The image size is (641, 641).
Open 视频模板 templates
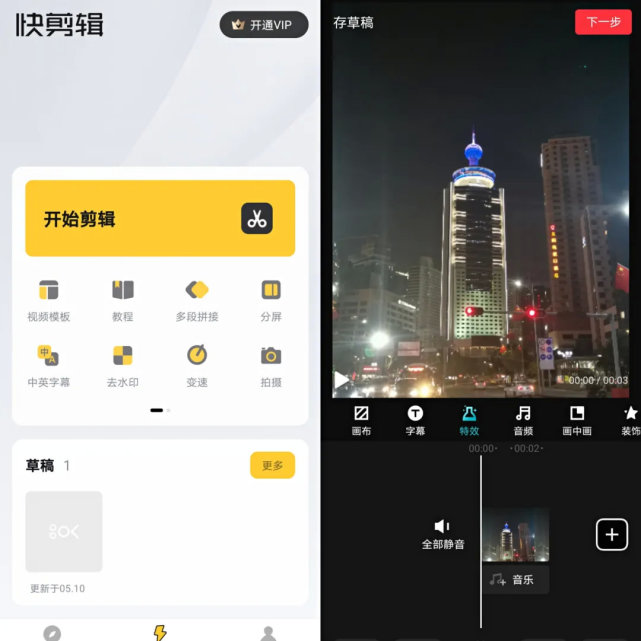point(48,300)
